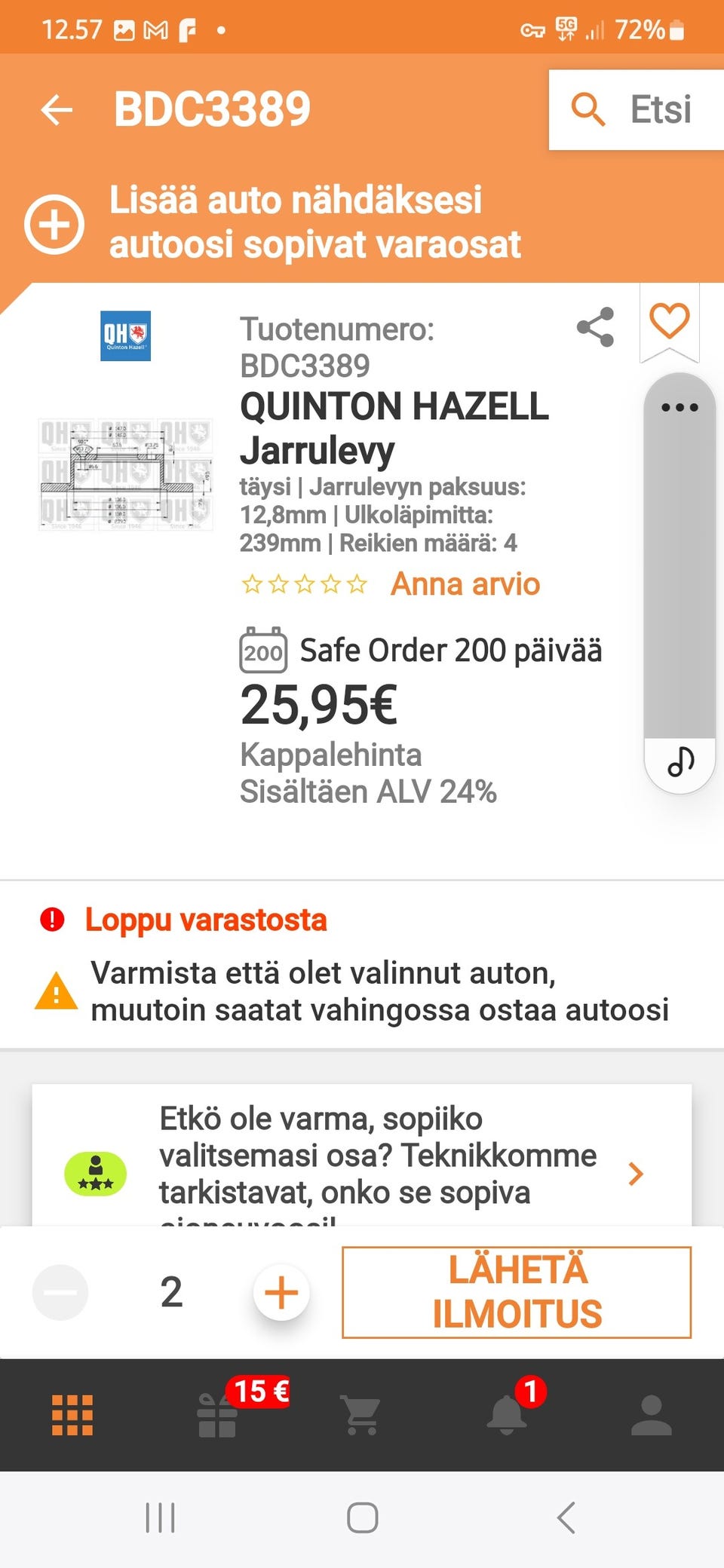Image resolution: width=724 pixels, height=1568 pixels.
Task: Tap the gift icon with 15€ badge
Action: (x=216, y=1414)
